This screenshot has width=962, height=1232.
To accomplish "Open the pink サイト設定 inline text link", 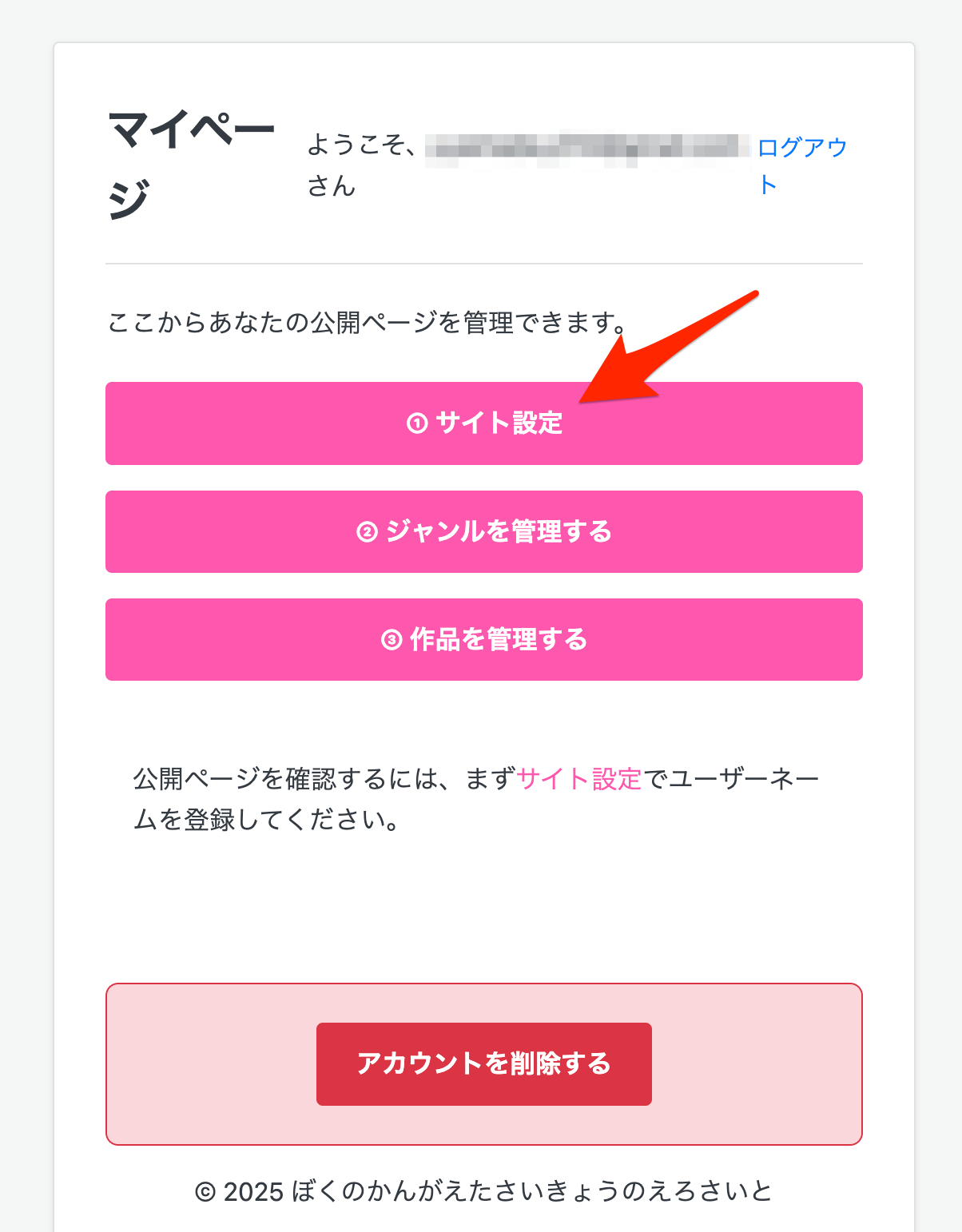I will coord(577,778).
